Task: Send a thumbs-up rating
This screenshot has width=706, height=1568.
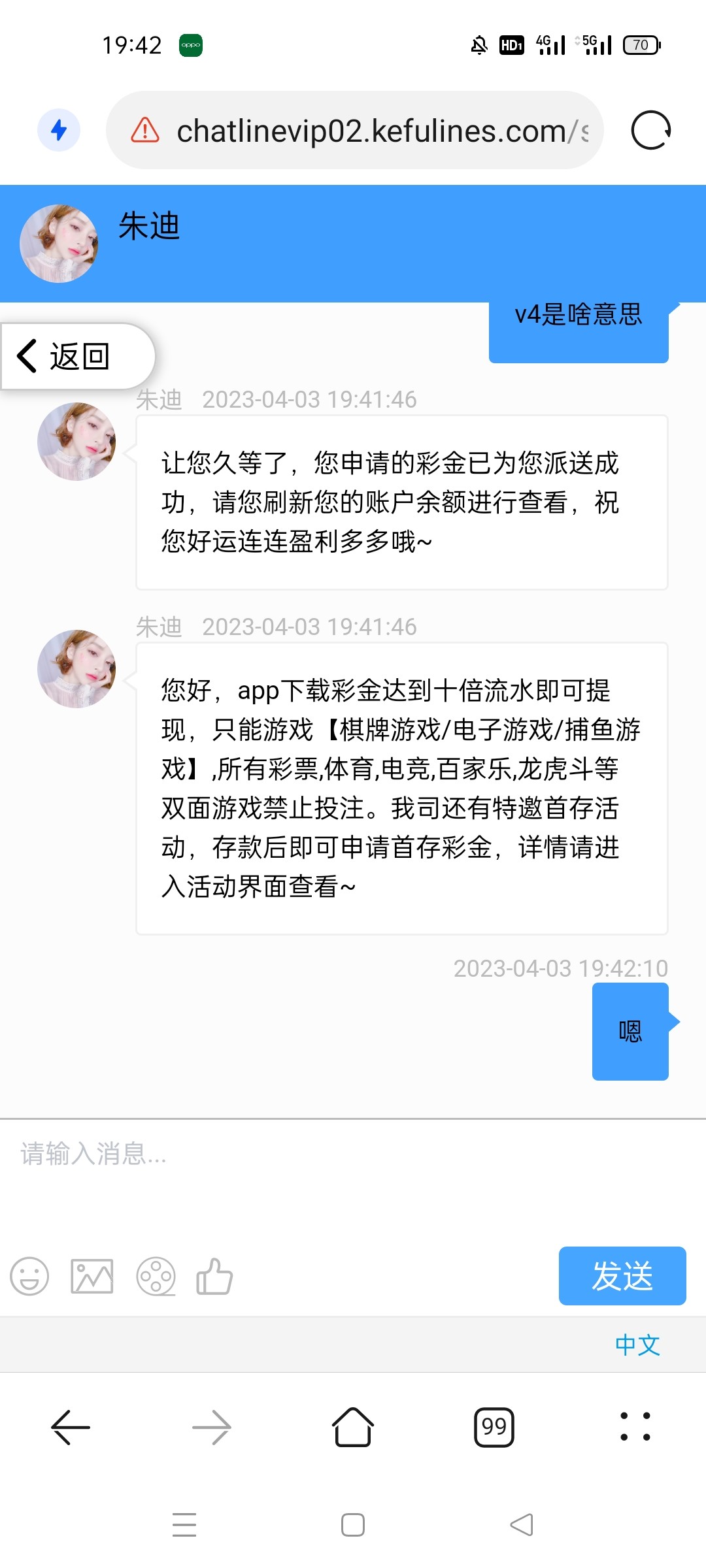Action: click(214, 1276)
